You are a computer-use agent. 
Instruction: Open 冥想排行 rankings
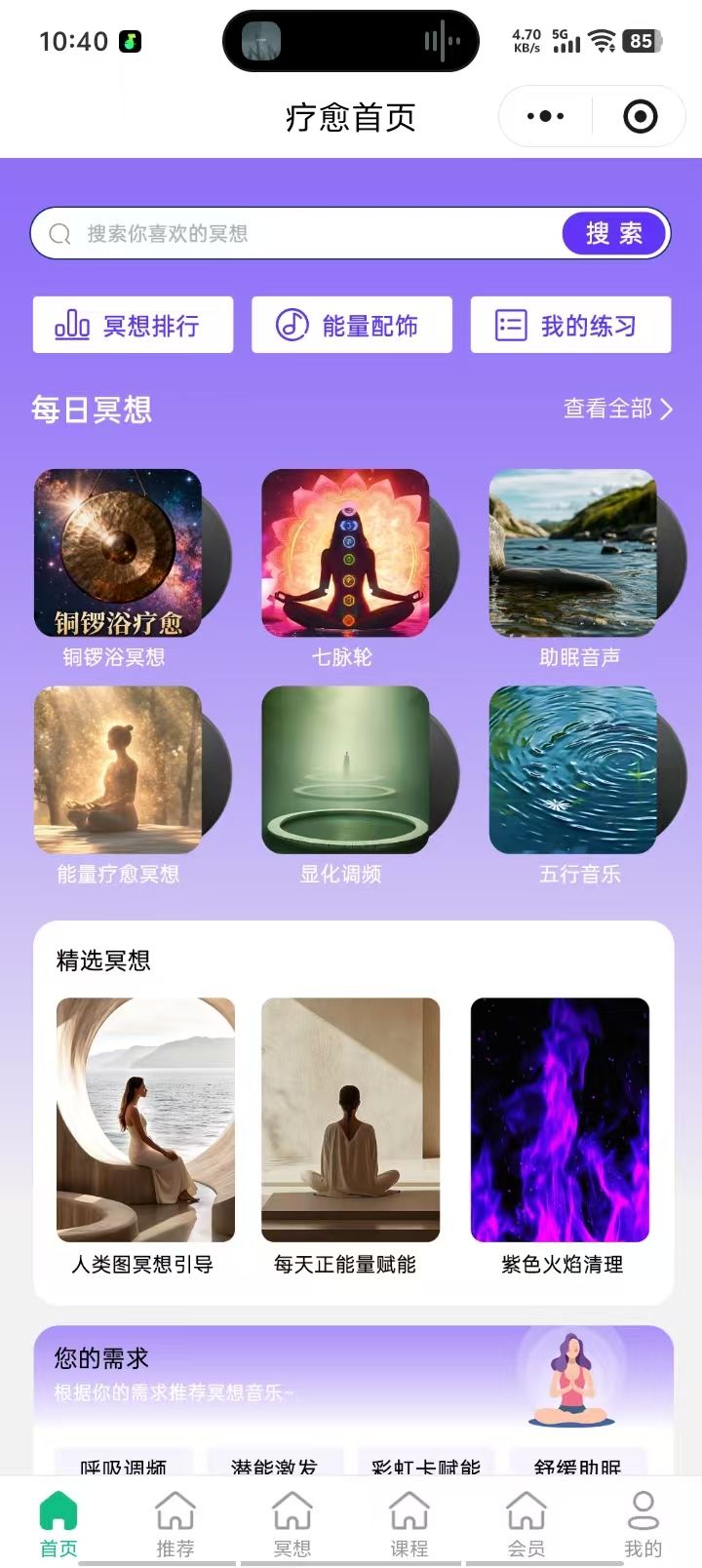tap(133, 325)
